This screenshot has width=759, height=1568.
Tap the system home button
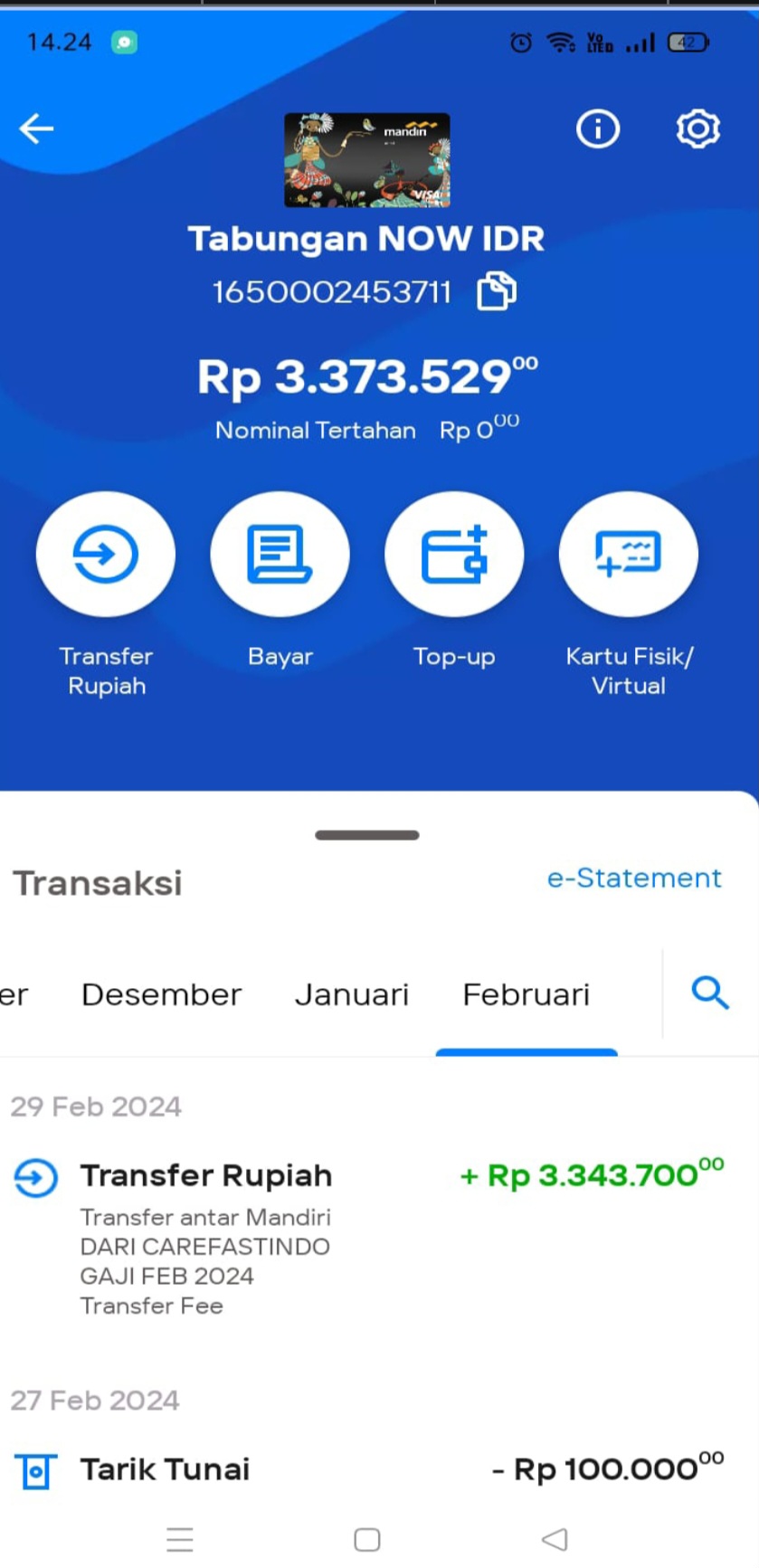pos(367,1539)
